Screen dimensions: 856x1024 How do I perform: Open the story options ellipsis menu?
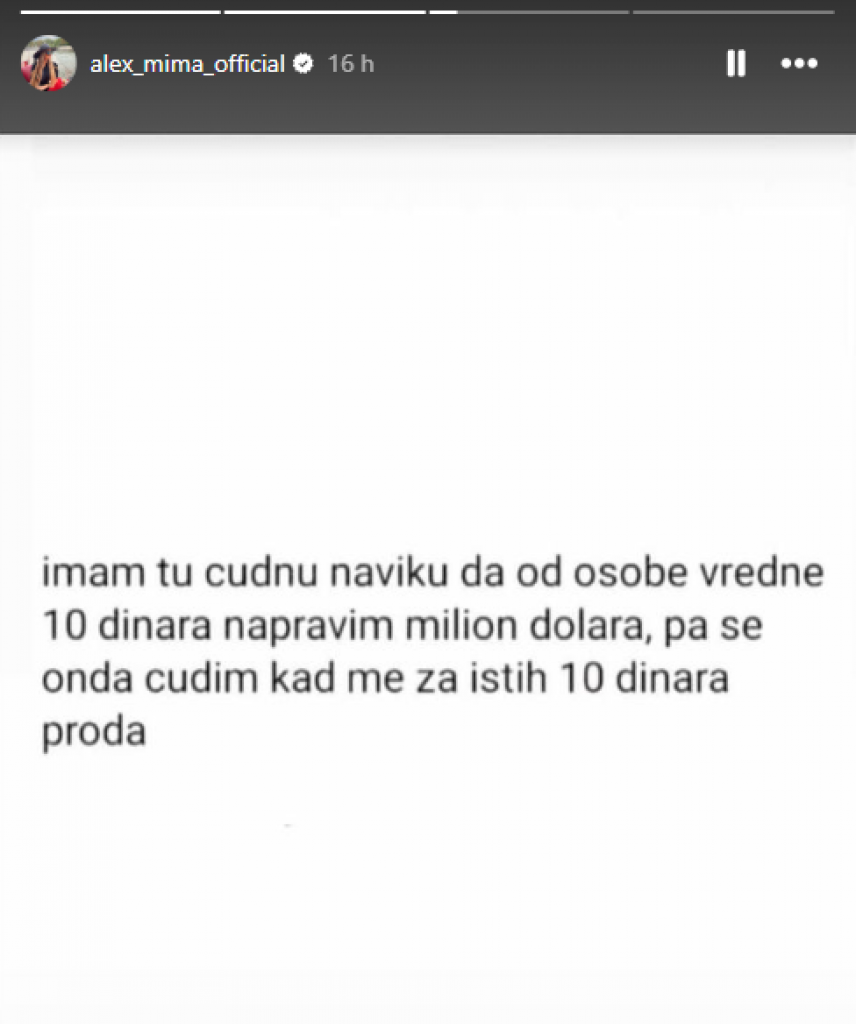(x=799, y=63)
